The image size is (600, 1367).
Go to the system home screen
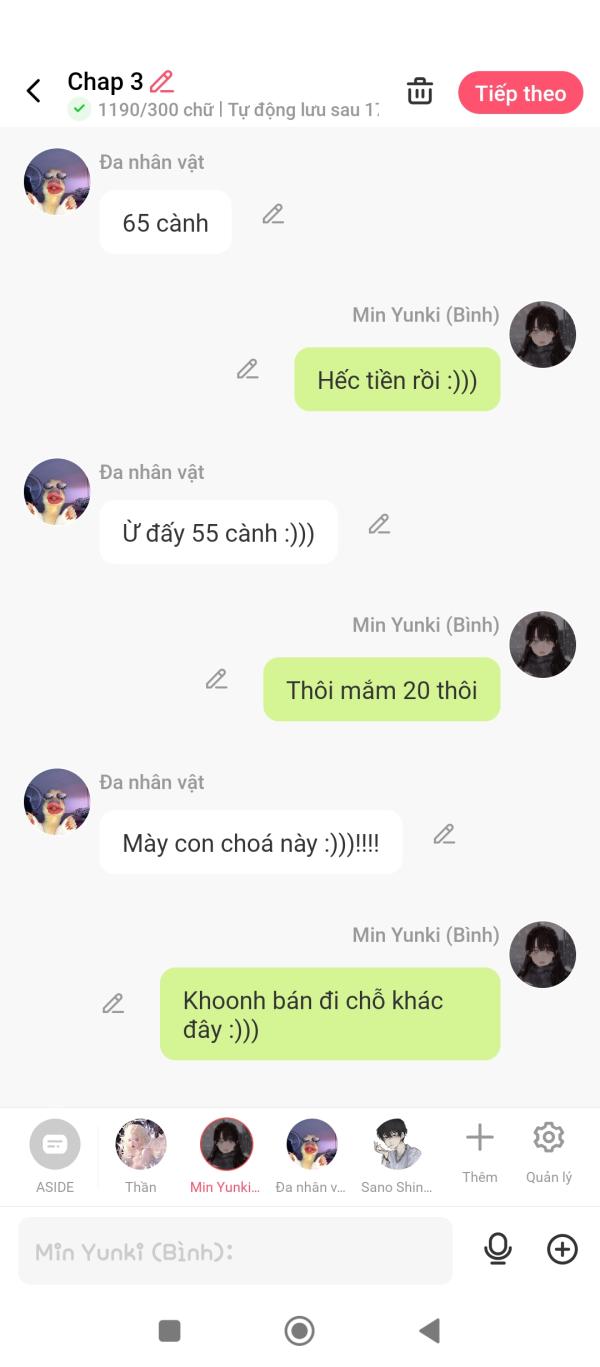click(x=299, y=1330)
